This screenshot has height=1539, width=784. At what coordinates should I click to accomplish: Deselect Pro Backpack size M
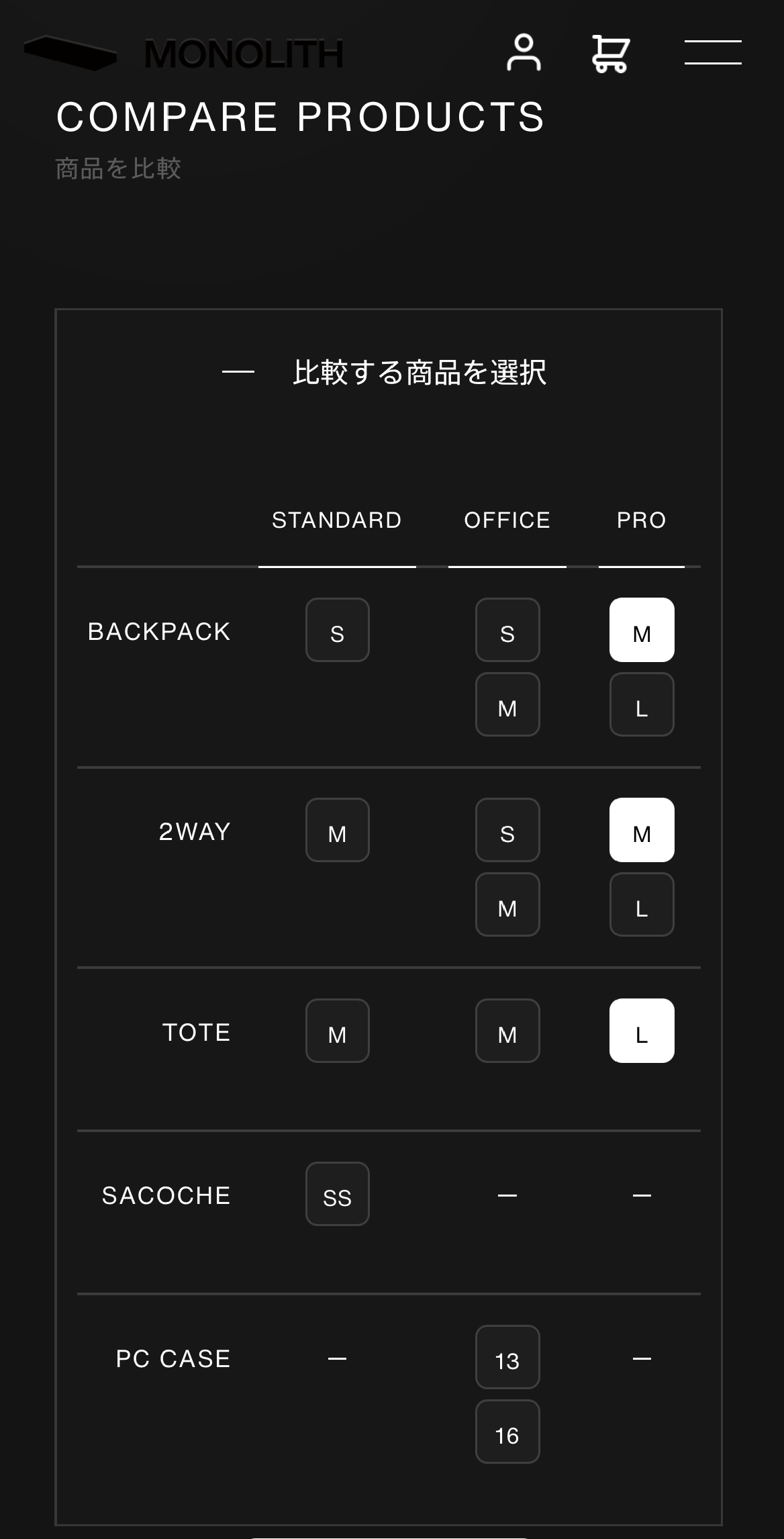click(642, 630)
